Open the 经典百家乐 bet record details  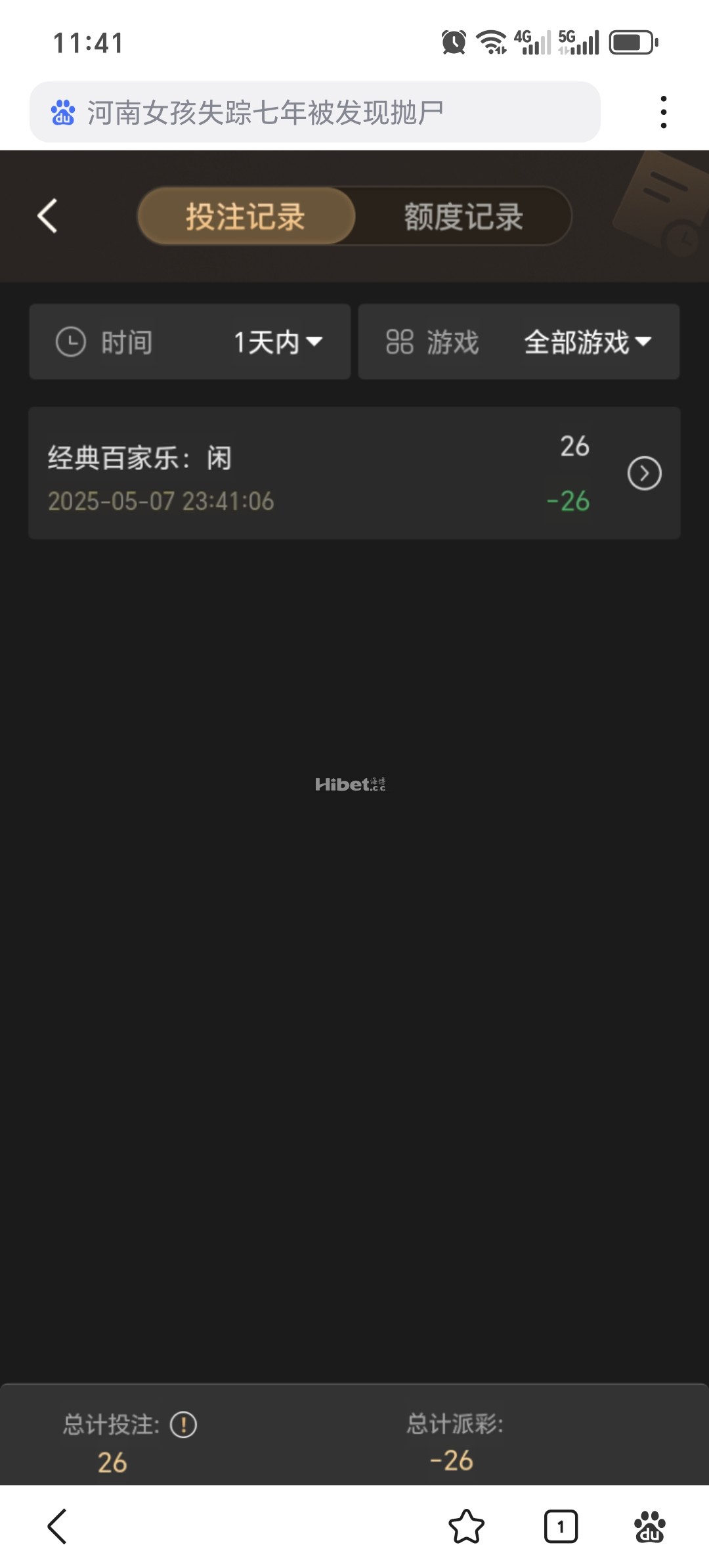(644, 473)
